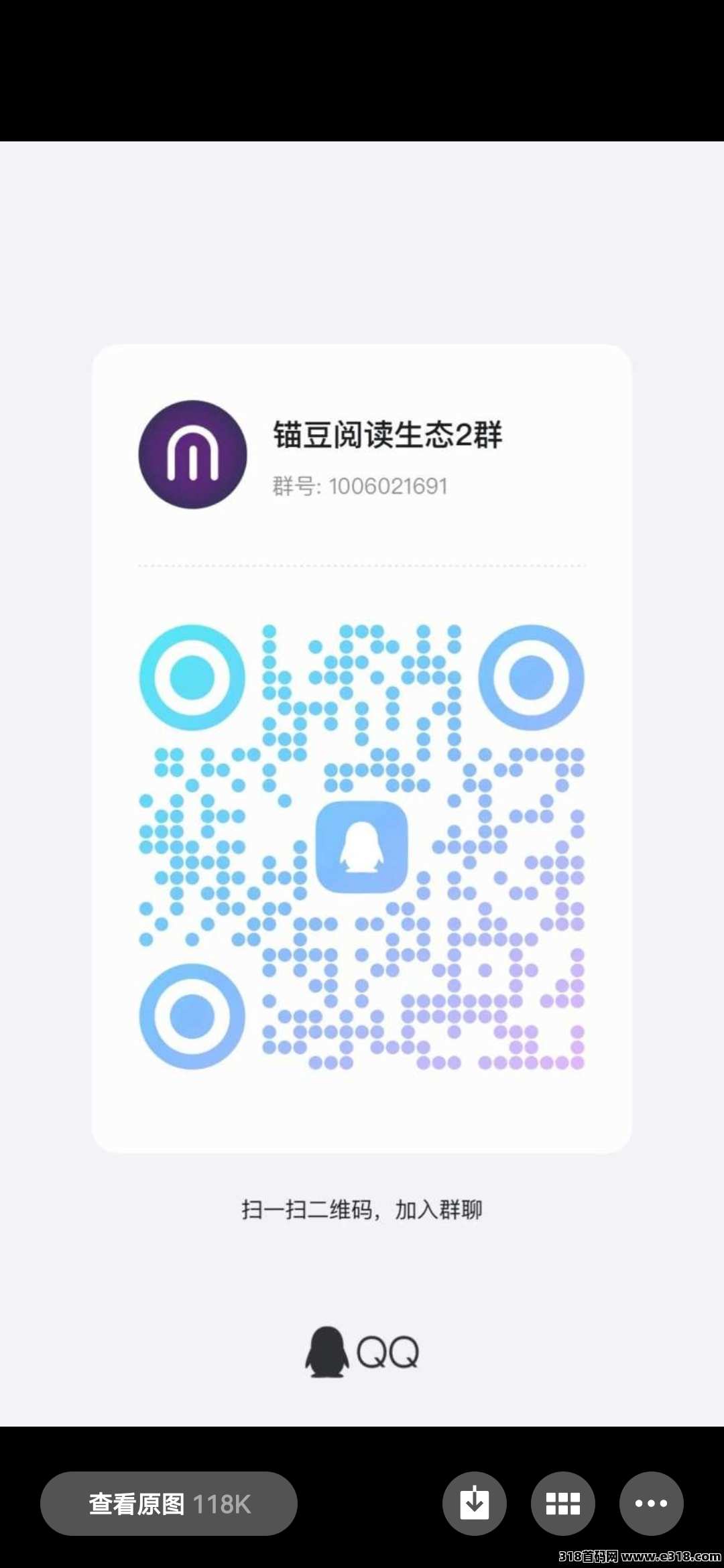The image size is (724, 1568).
Task: Download the image with the save icon
Action: (x=475, y=1504)
